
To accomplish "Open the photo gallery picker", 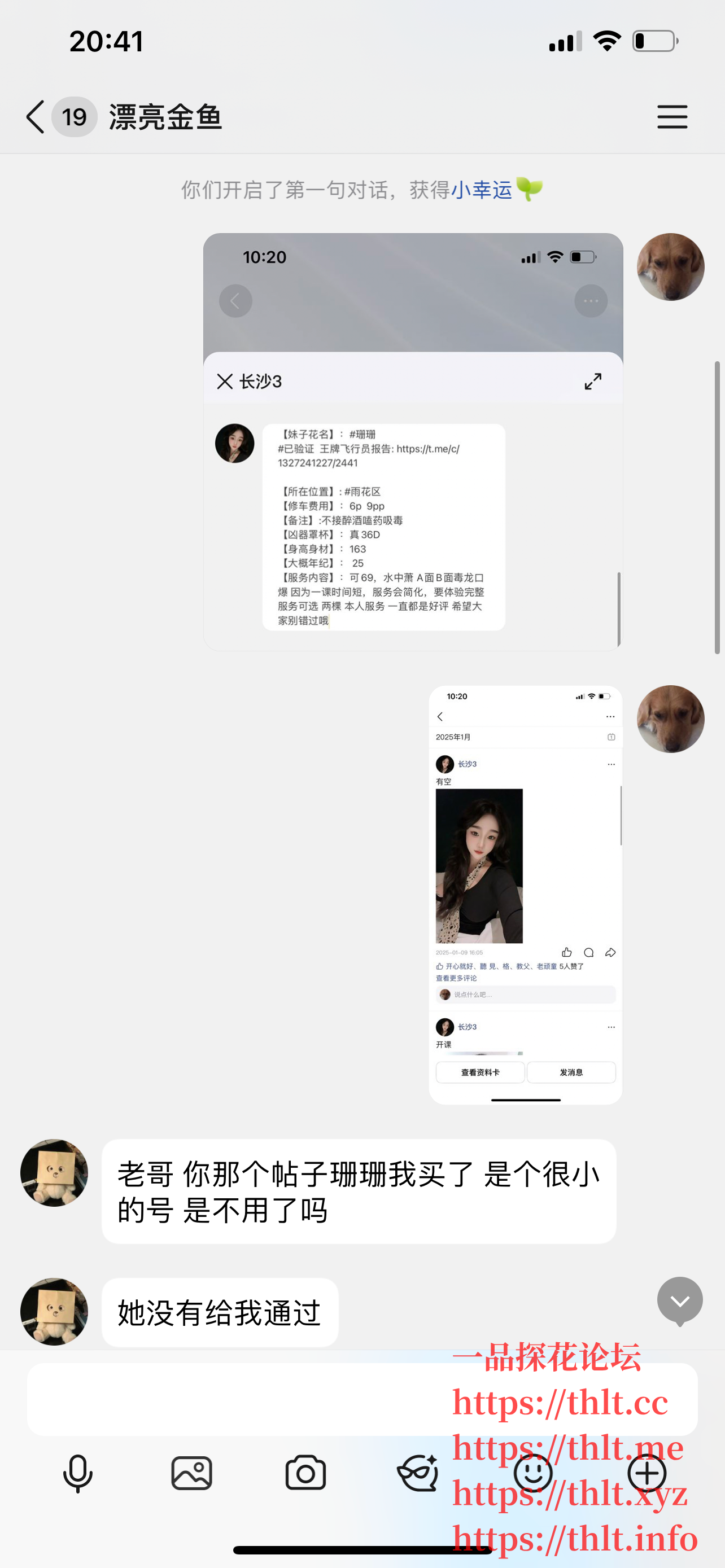I will (x=192, y=1473).
